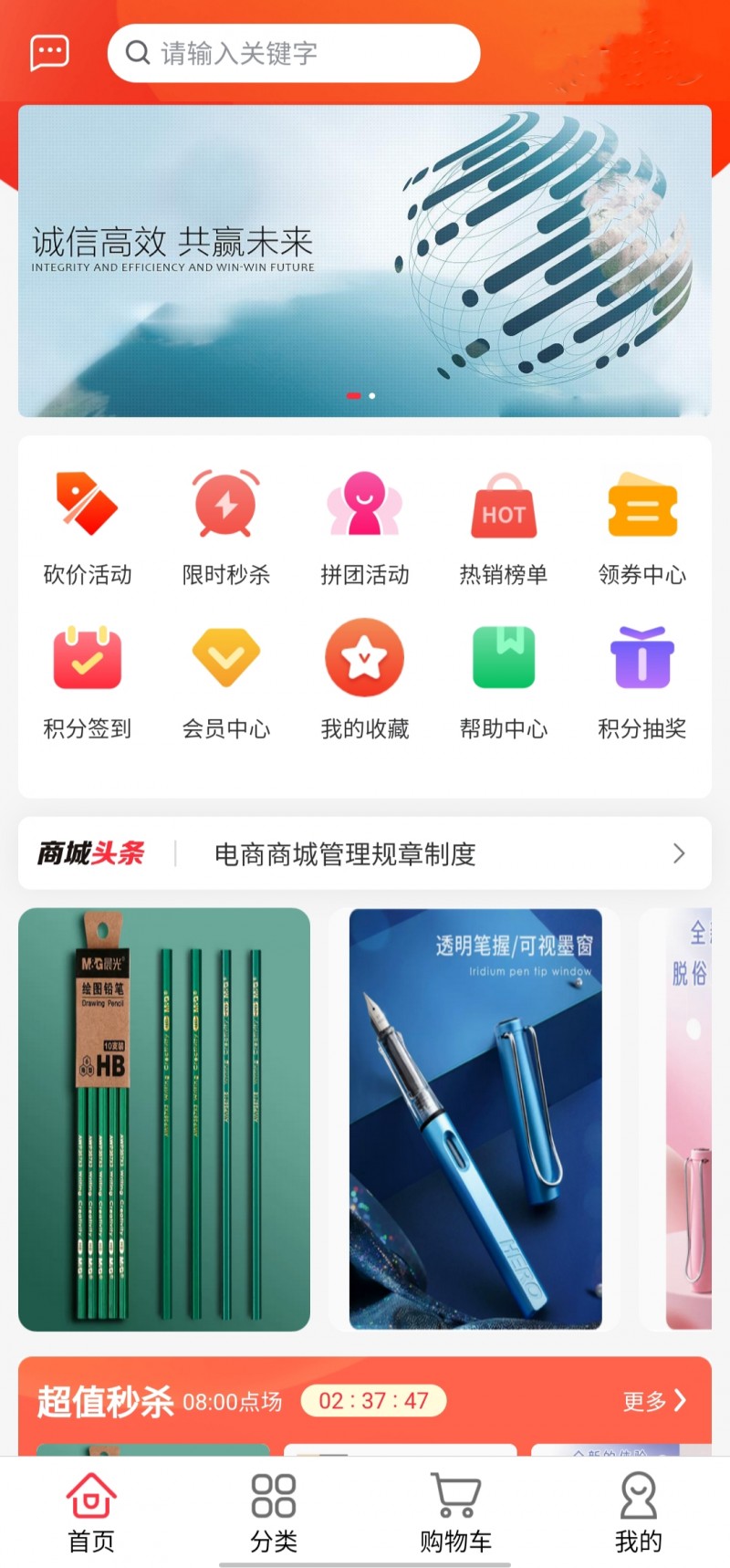Open the M&G HB pencil product card
Image resolution: width=730 pixels, height=1568 pixels.
164,1119
